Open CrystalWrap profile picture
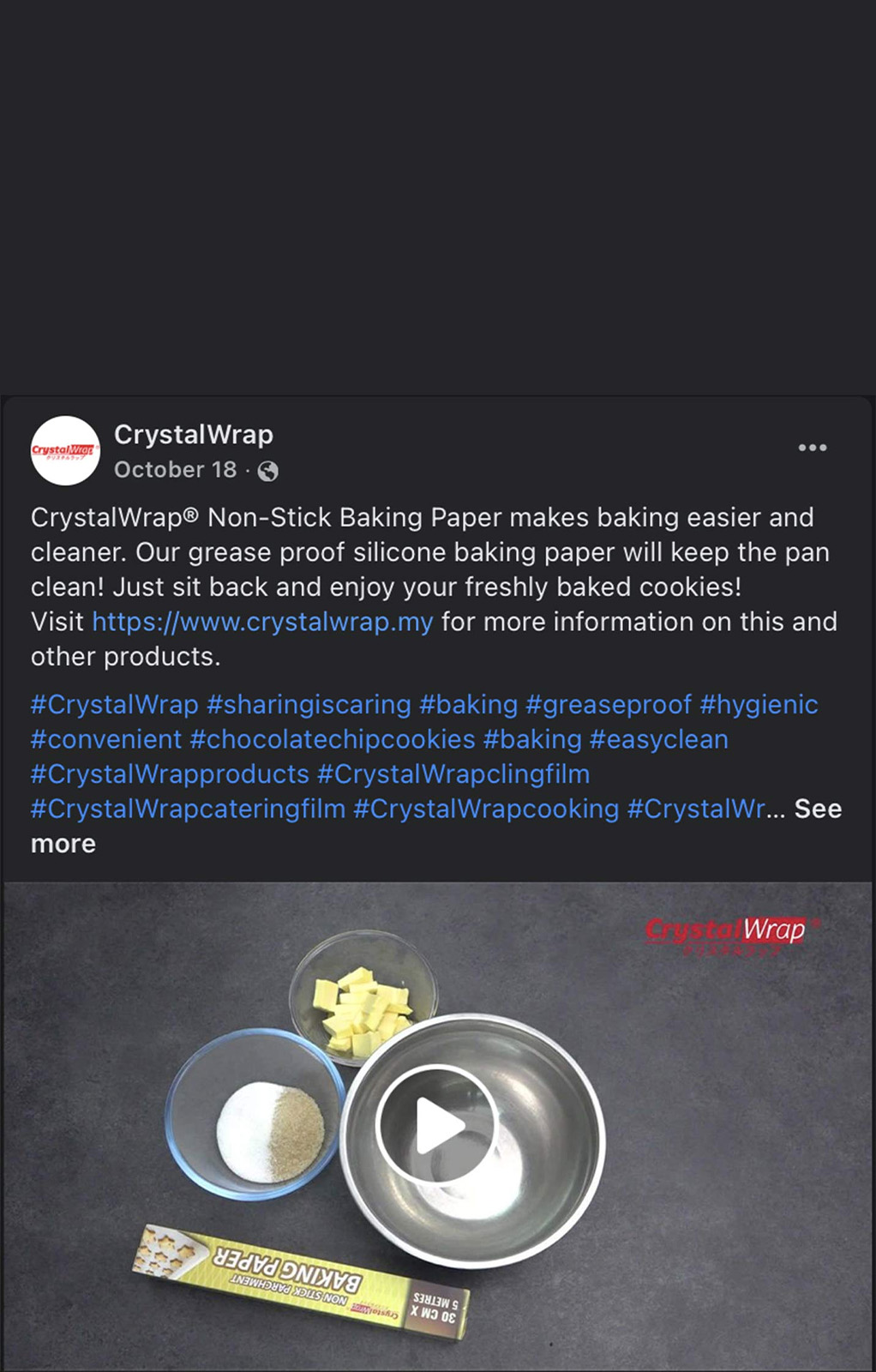The image size is (876, 1372). [65, 451]
